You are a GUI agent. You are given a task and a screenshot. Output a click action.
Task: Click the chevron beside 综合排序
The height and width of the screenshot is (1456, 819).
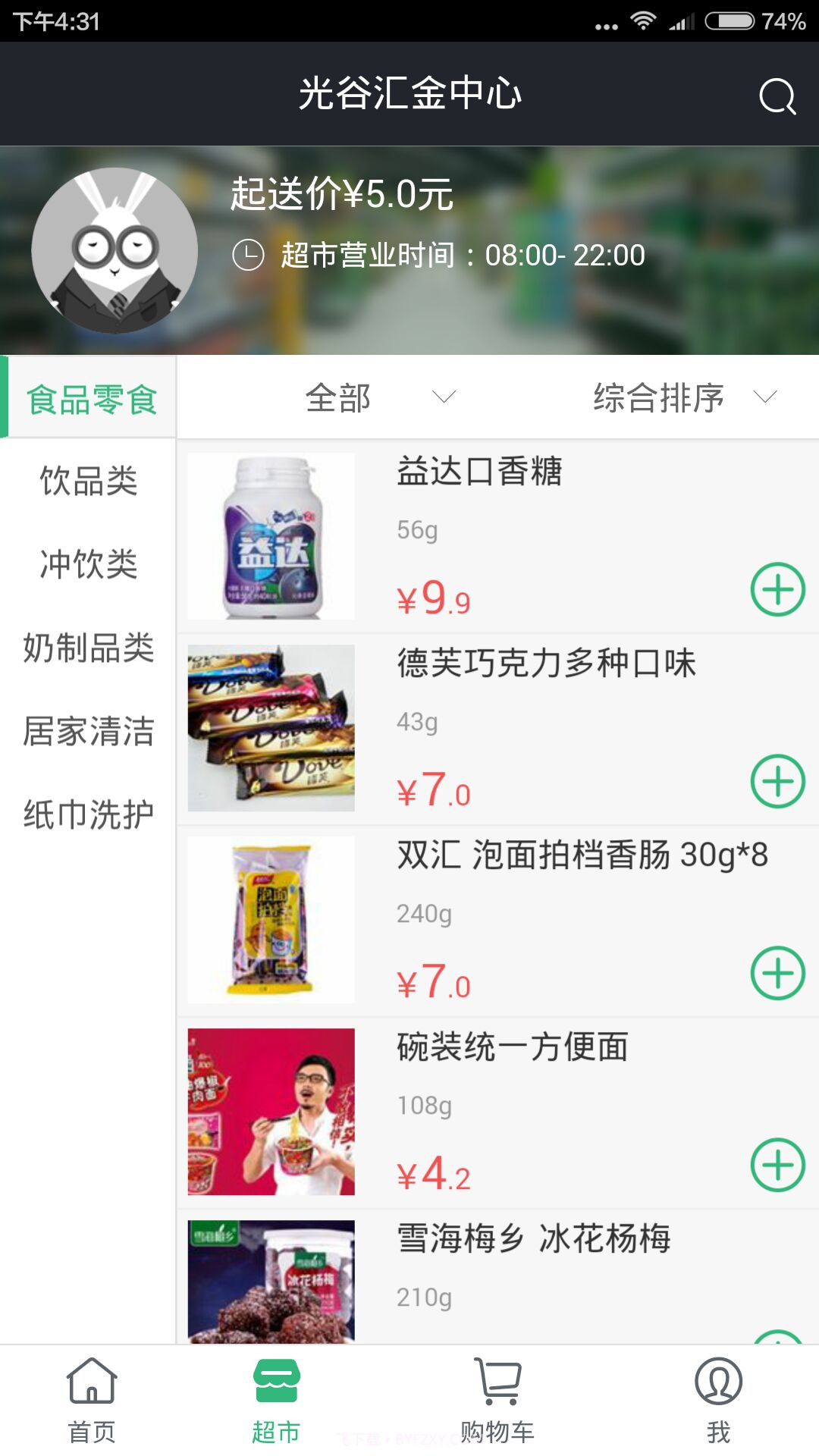pos(766,397)
